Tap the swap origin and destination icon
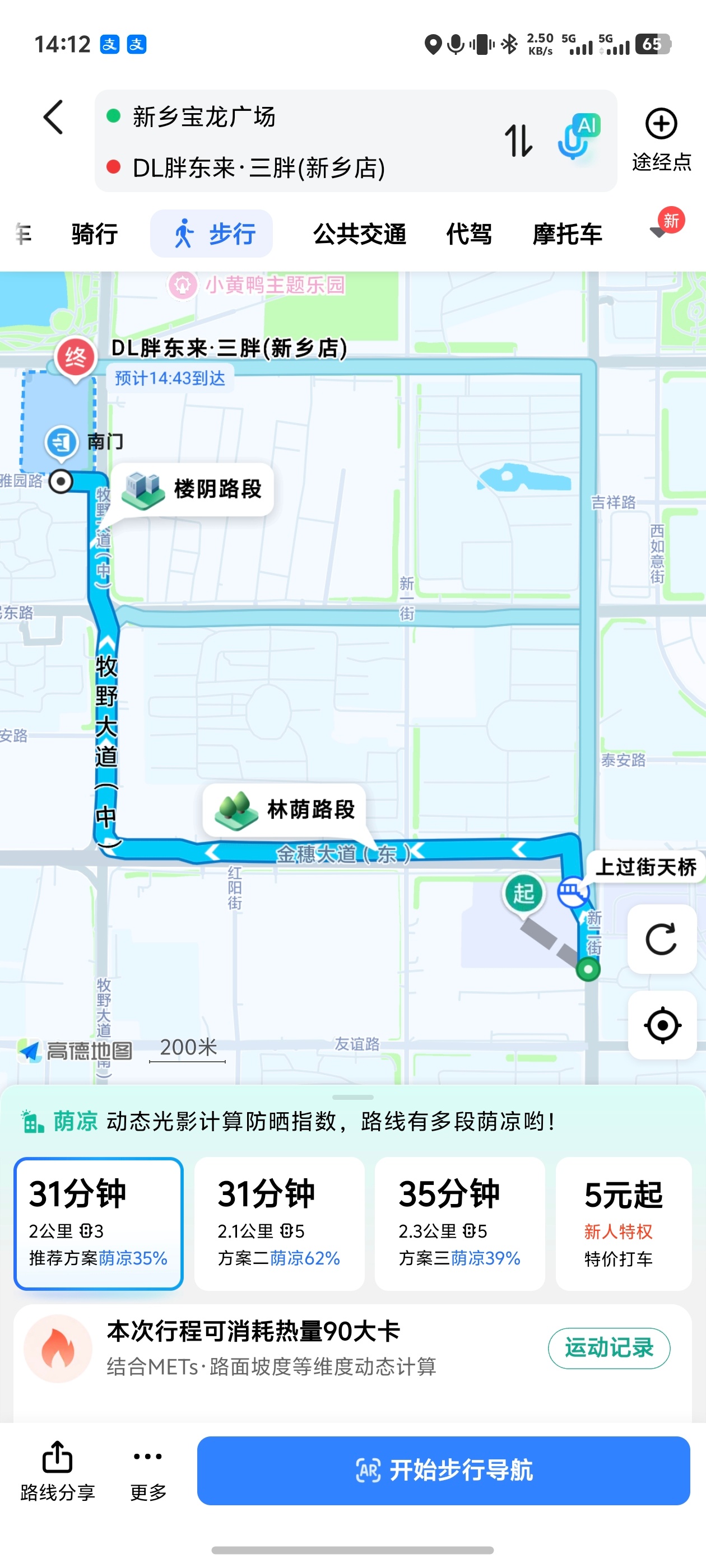 pos(519,141)
